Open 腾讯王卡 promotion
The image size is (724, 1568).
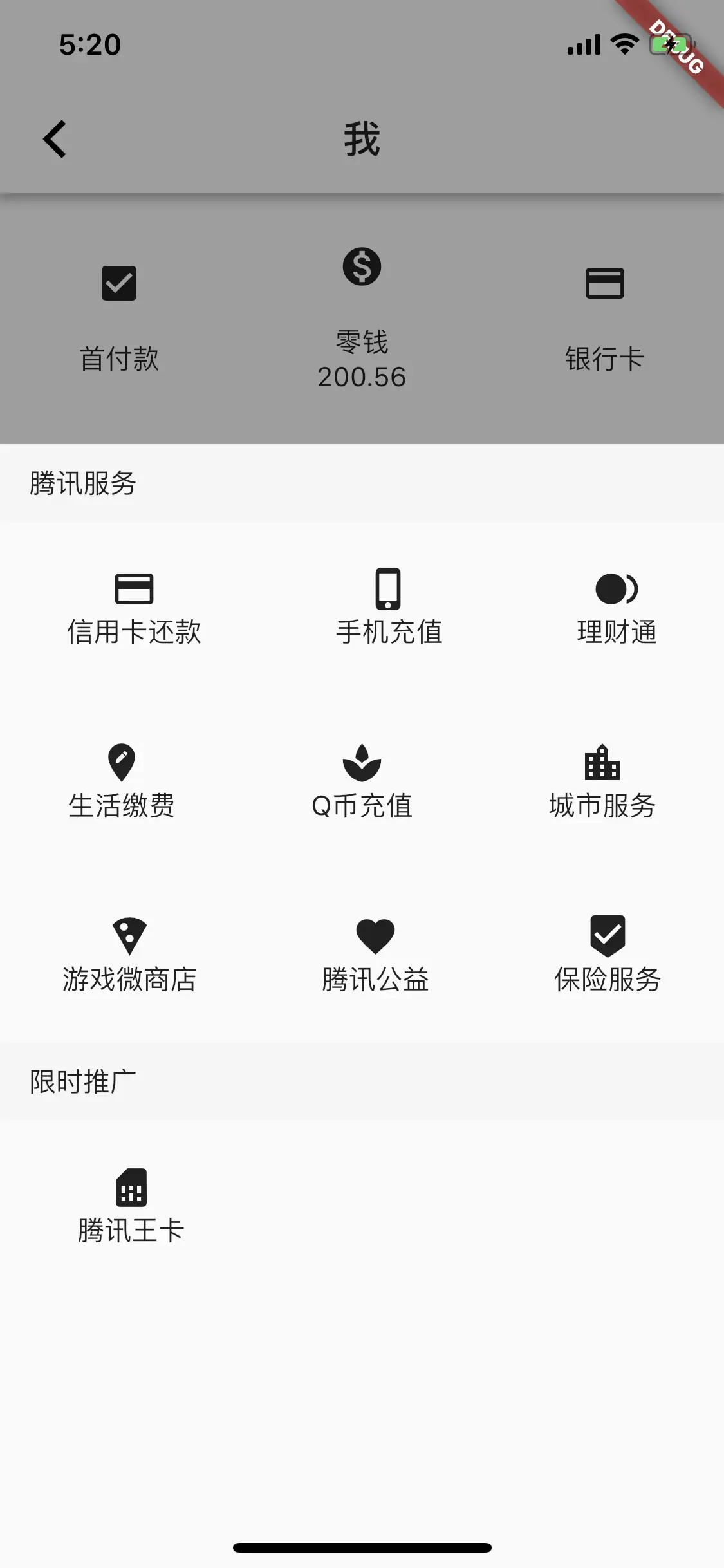click(131, 1208)
